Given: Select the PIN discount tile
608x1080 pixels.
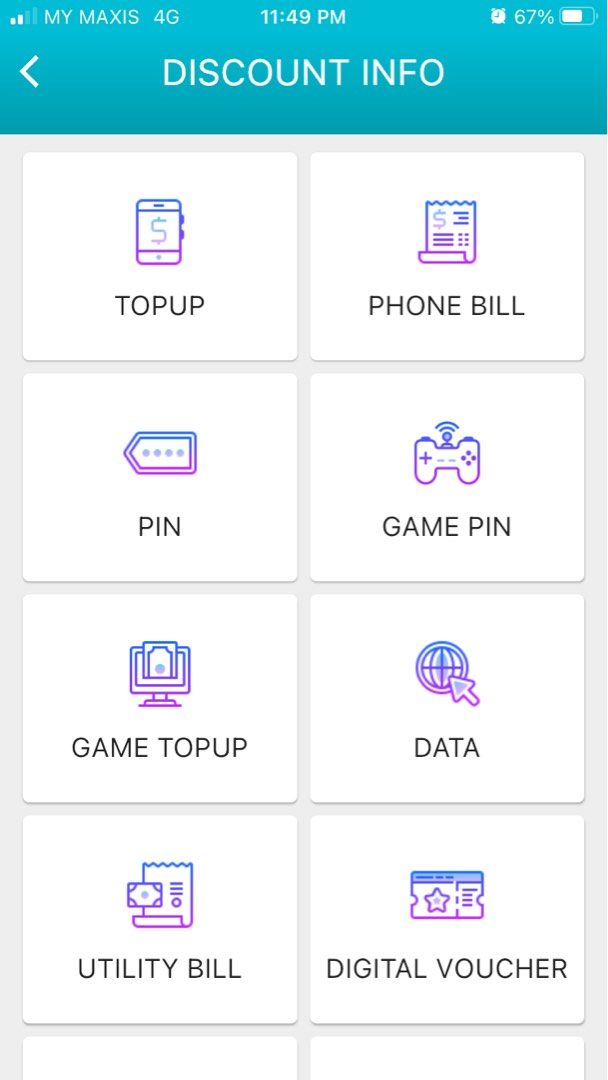Looking at the screenshot, I should (160, 477).
